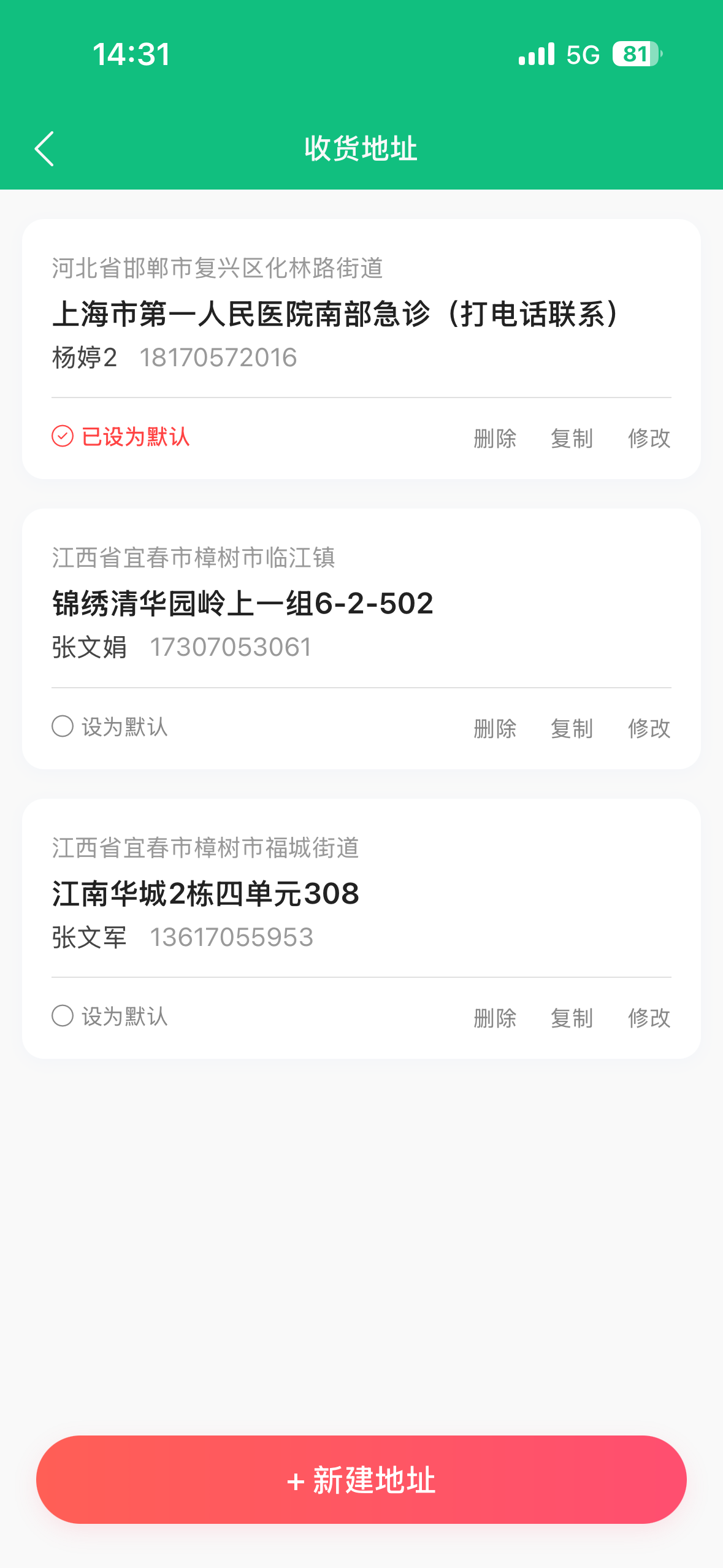Copy the 江南华城2栋四单元308 address
Screen dimensions: 723x1568
(572, 1018)
